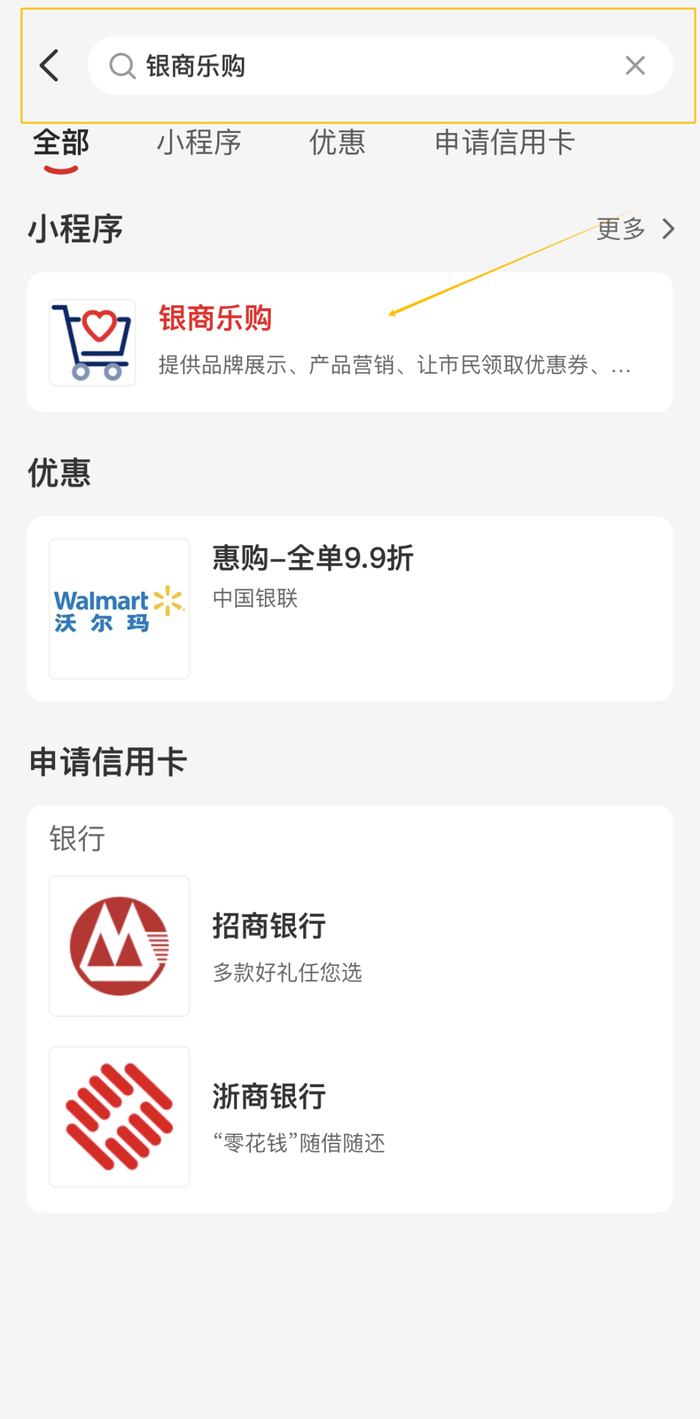Switch to the 小程序 tab
The width and height of the screenshot is (700, 1419).
[x=199, y=143]
